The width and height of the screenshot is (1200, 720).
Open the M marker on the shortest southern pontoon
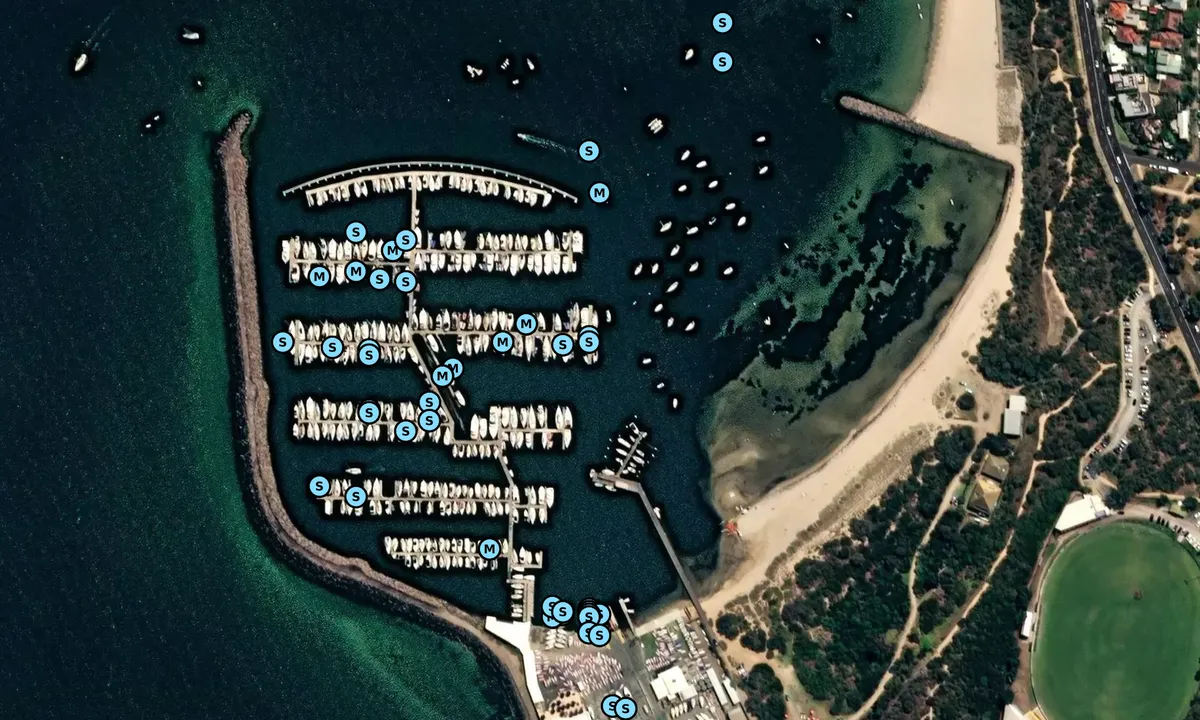coord(489,549)
